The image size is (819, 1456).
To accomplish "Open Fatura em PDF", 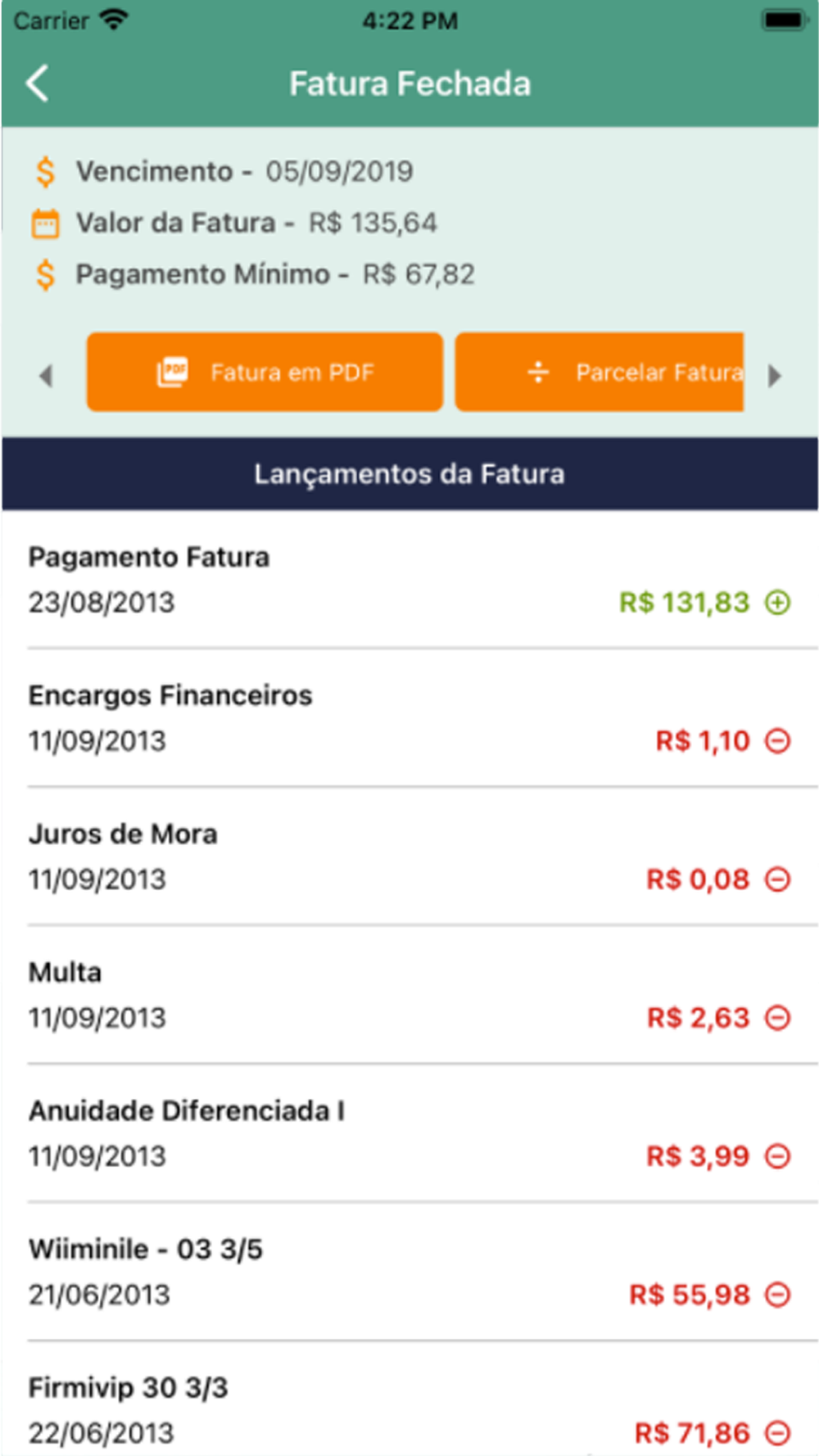I will (x=265, y=372).
